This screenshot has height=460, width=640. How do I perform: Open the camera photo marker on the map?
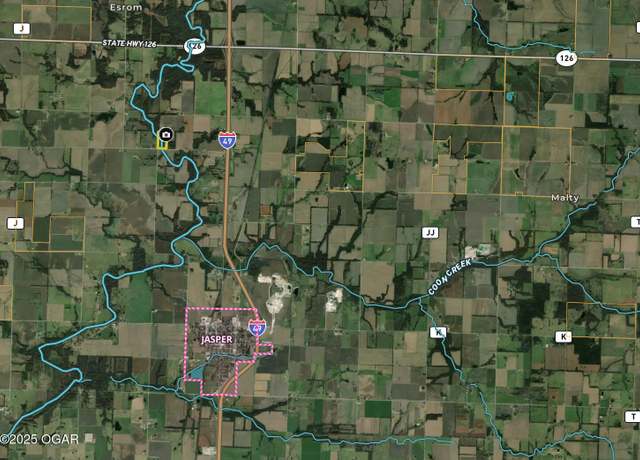pyautogui.click(x=165, y=135)
